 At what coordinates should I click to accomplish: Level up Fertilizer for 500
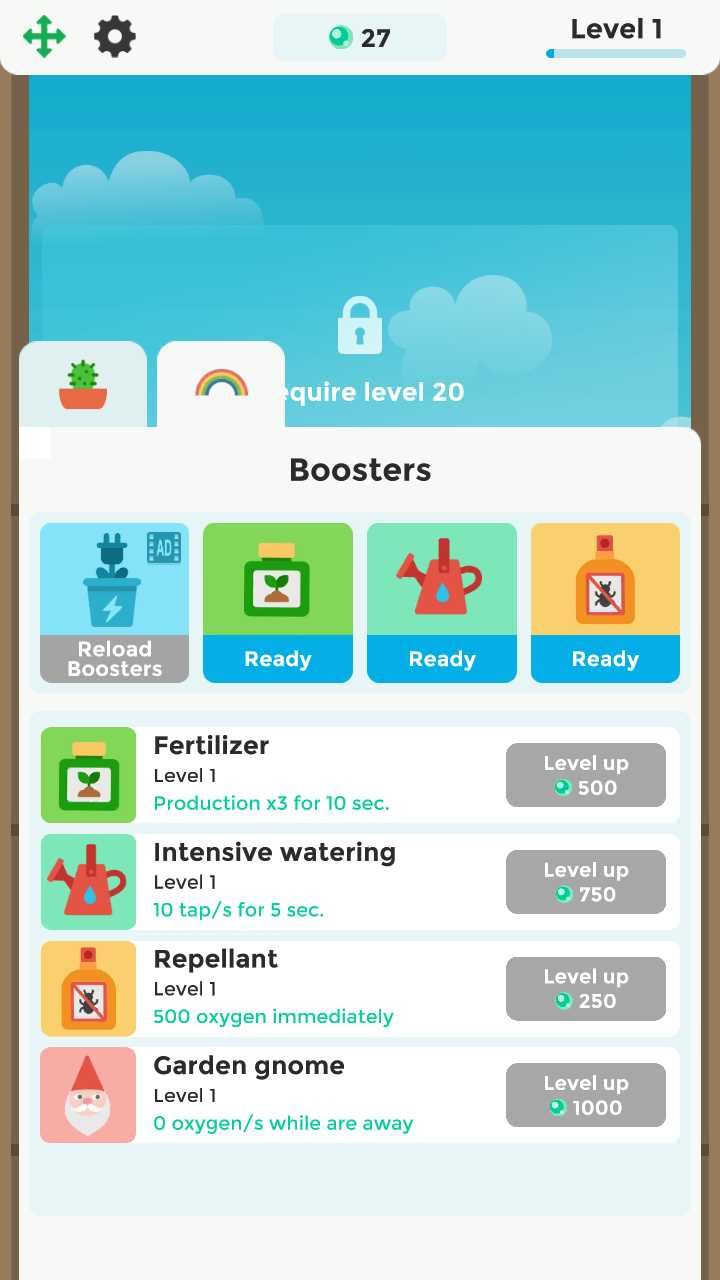click(x=586, y=775)
